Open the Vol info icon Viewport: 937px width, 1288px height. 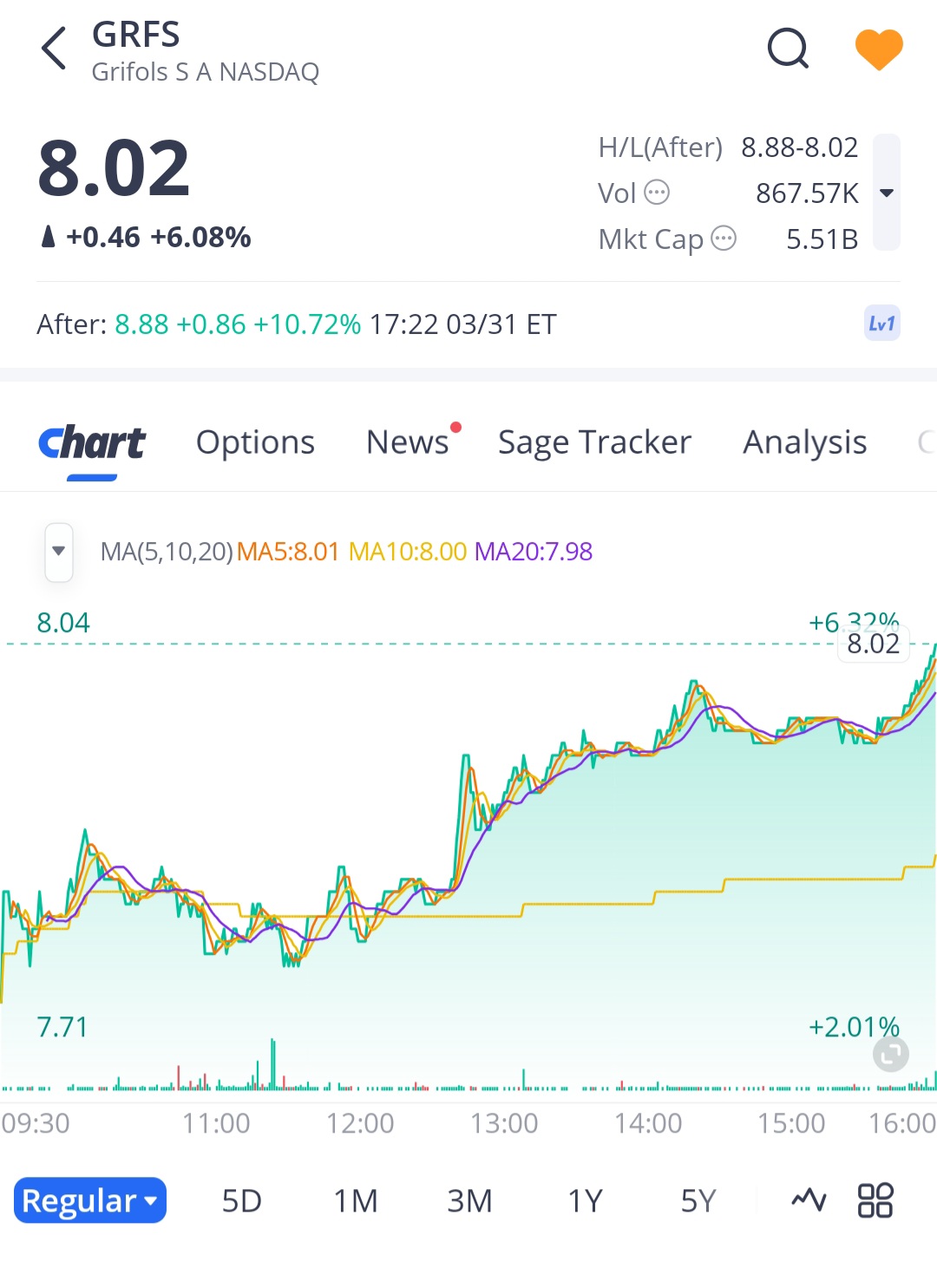click(x=658, y=193)
